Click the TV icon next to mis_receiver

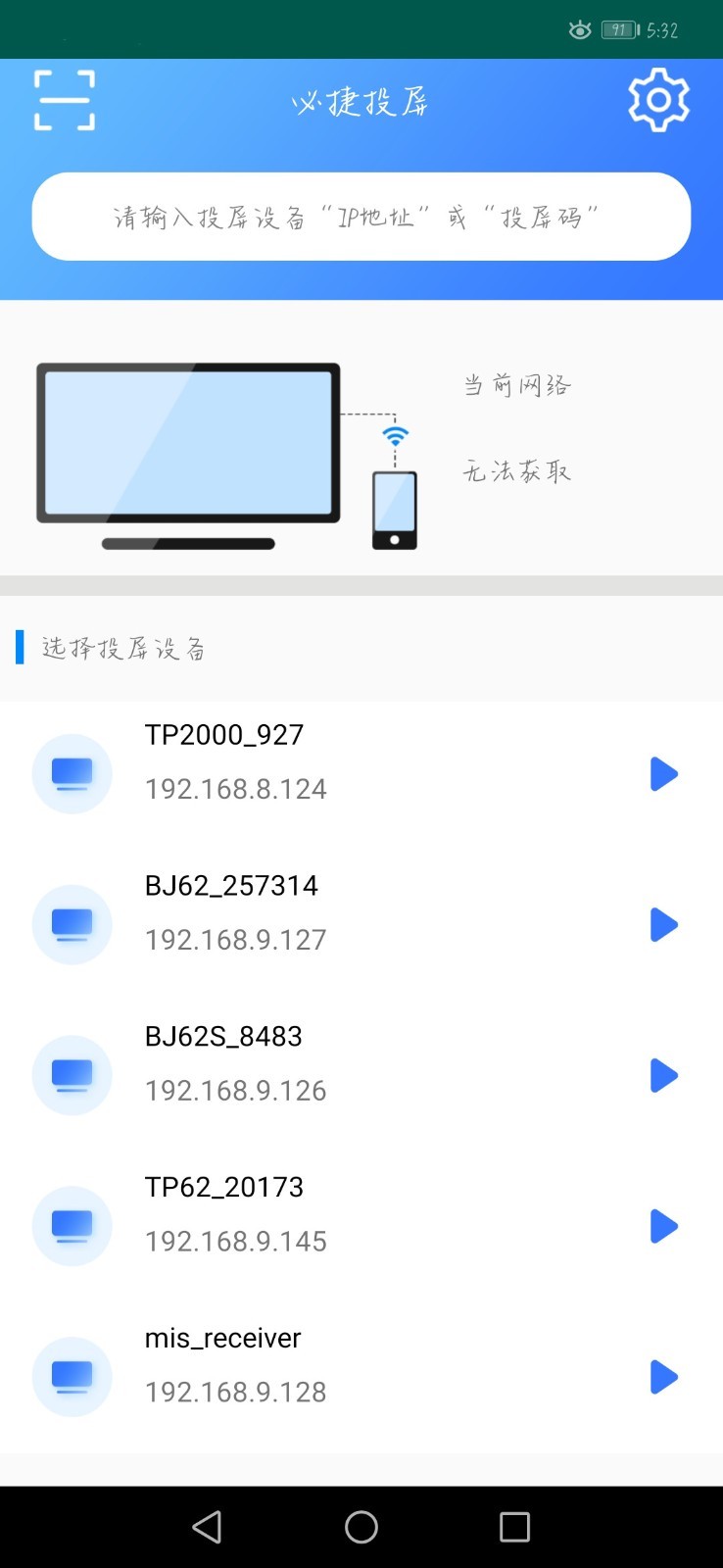72,1377
